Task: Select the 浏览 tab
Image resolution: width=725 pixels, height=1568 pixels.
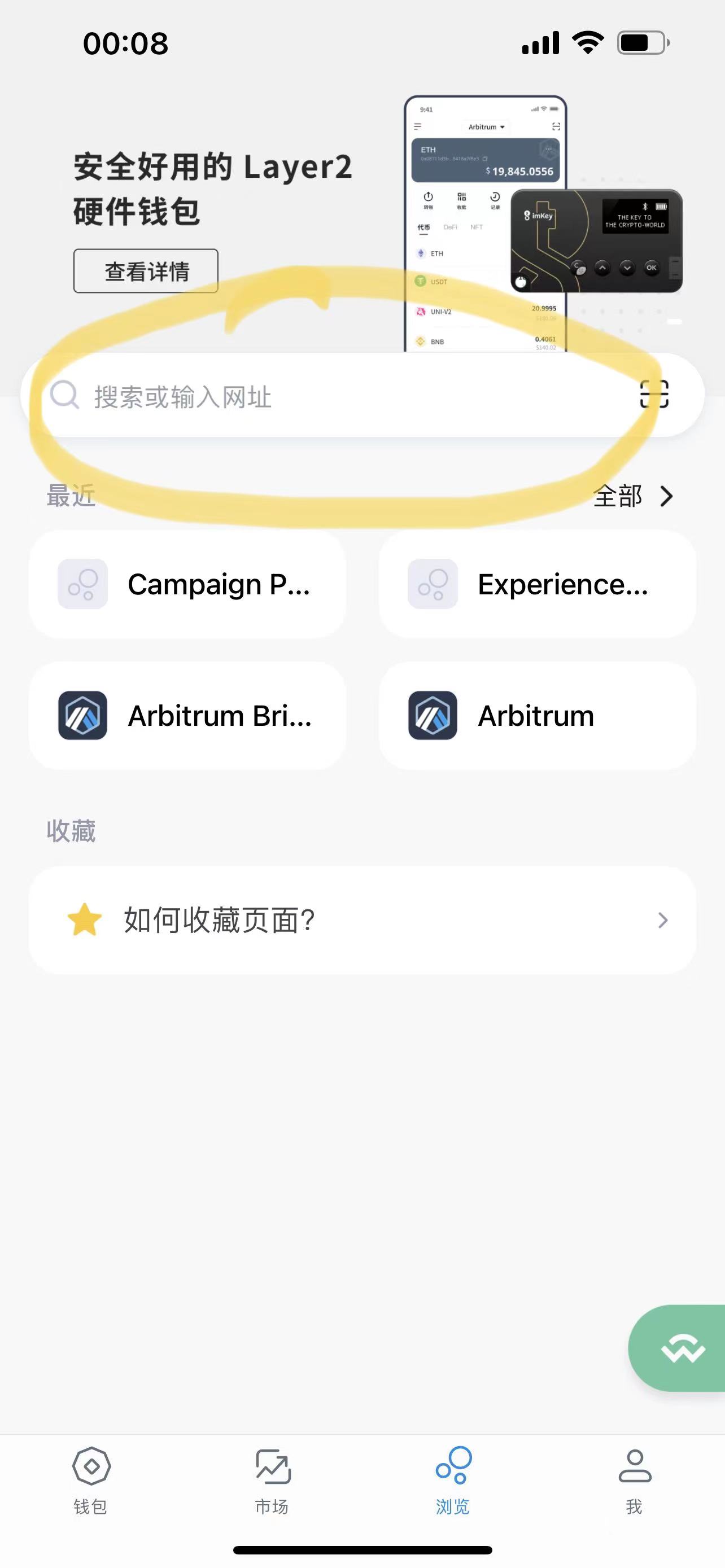Action: pos(453,1481)
